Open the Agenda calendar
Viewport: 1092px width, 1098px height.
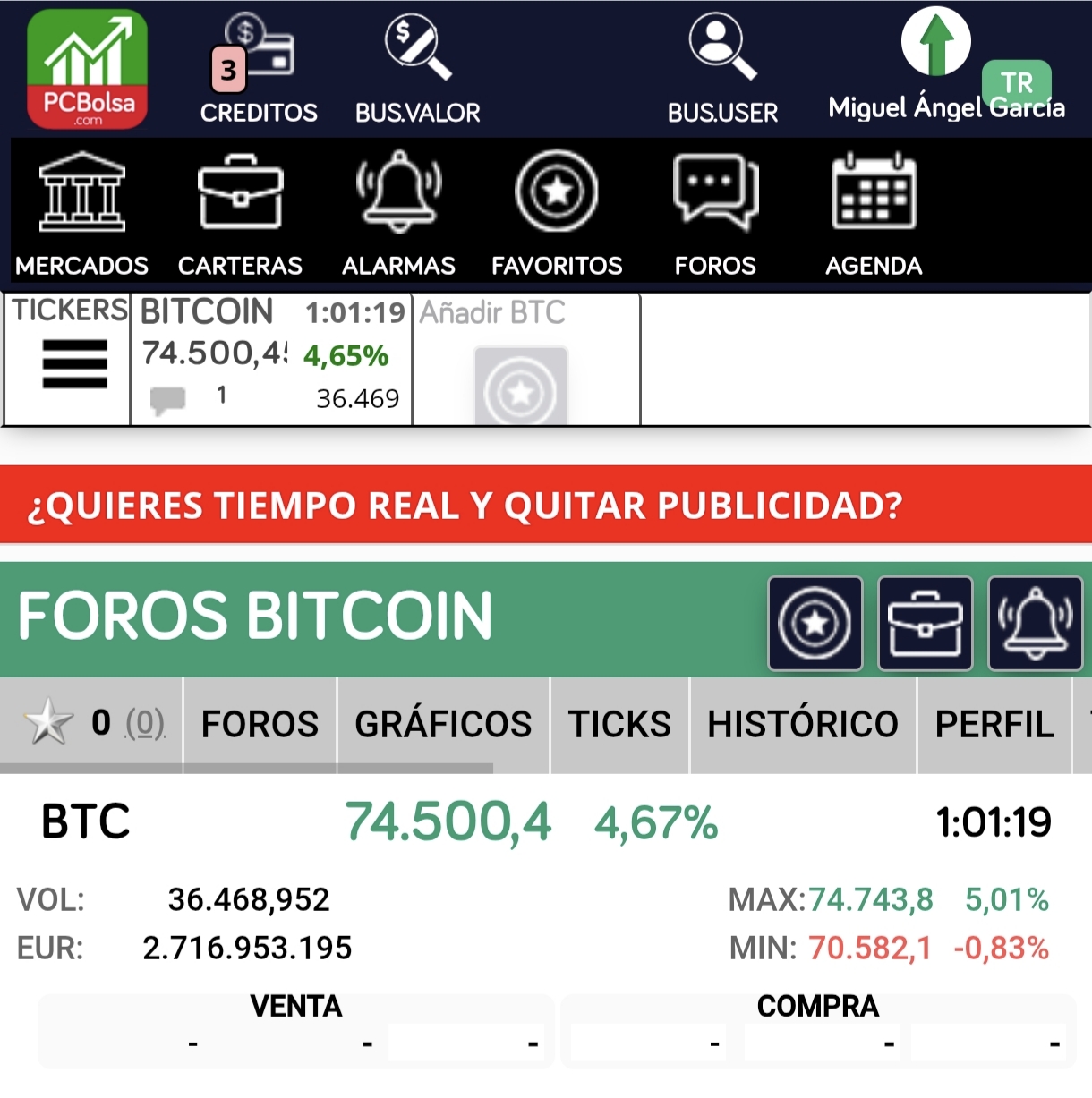point(874,213)
